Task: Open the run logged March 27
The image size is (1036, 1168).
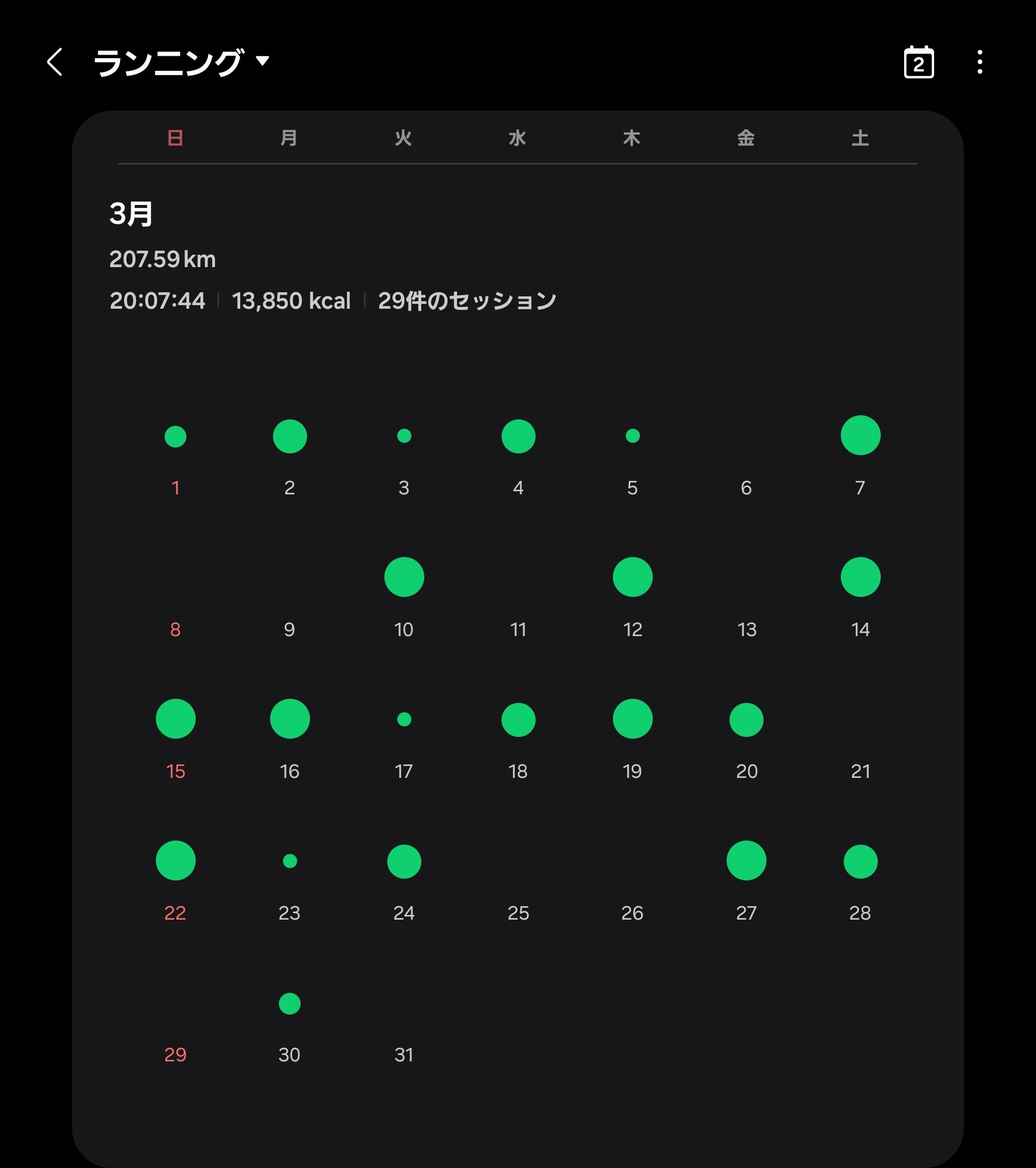Action: pyautogui.click(x=746, y=861)
